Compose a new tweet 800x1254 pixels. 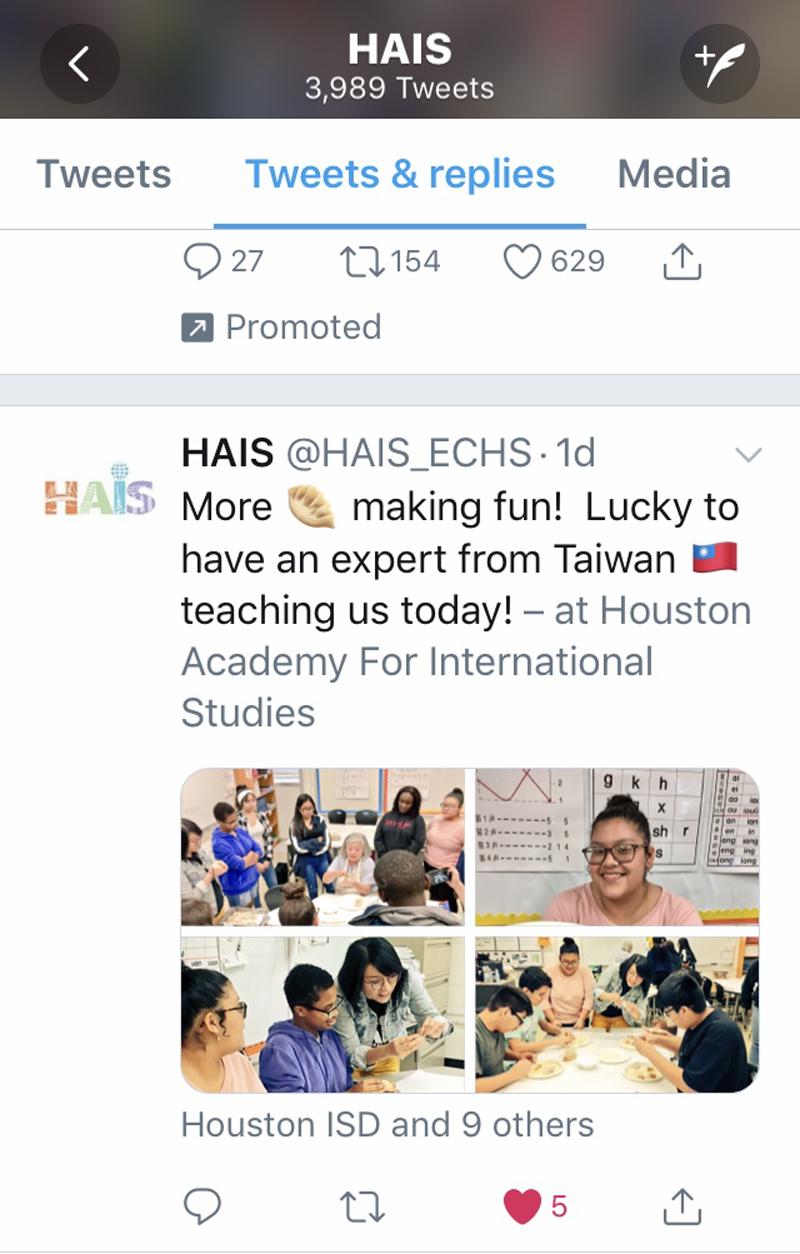coord(719,64)
